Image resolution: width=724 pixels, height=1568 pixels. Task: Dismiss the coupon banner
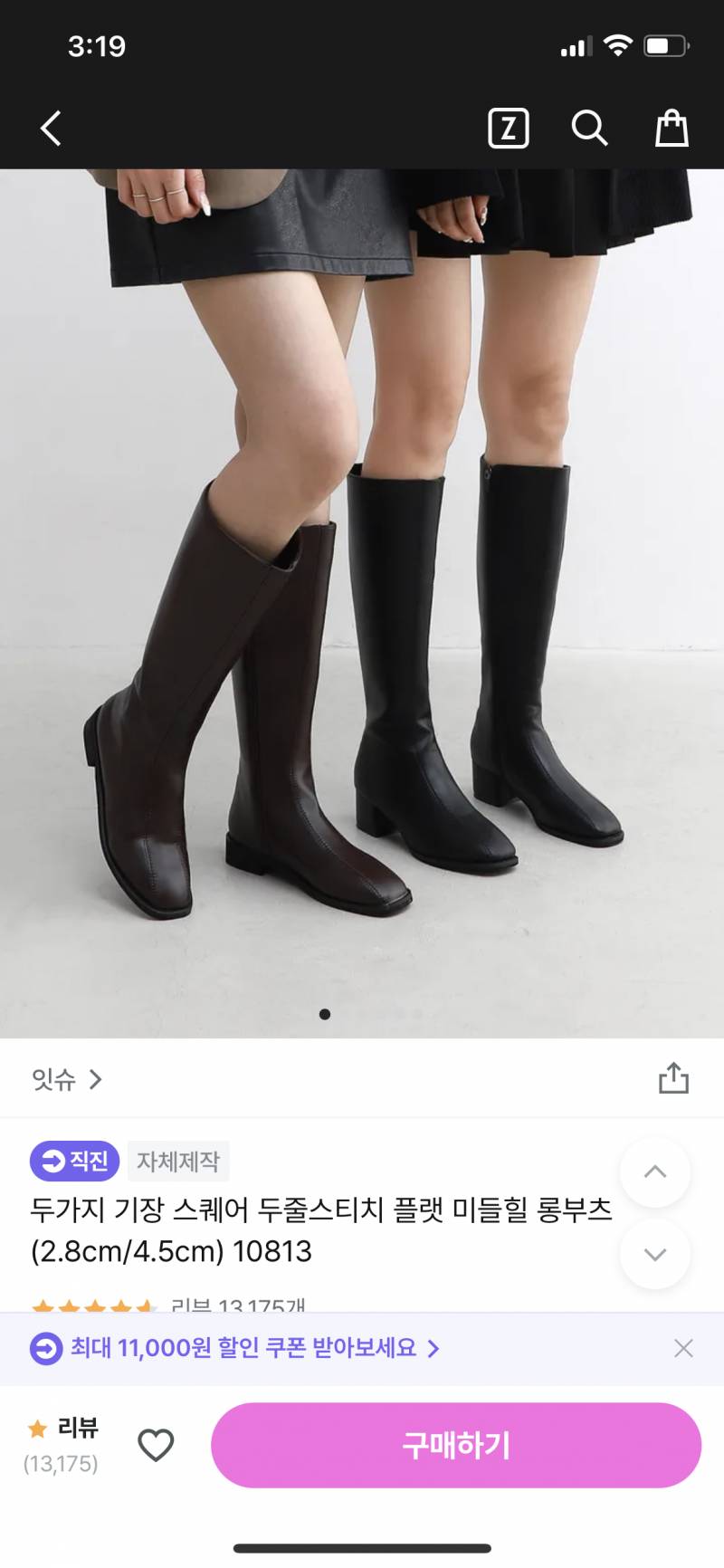(x=682, y=1348)
